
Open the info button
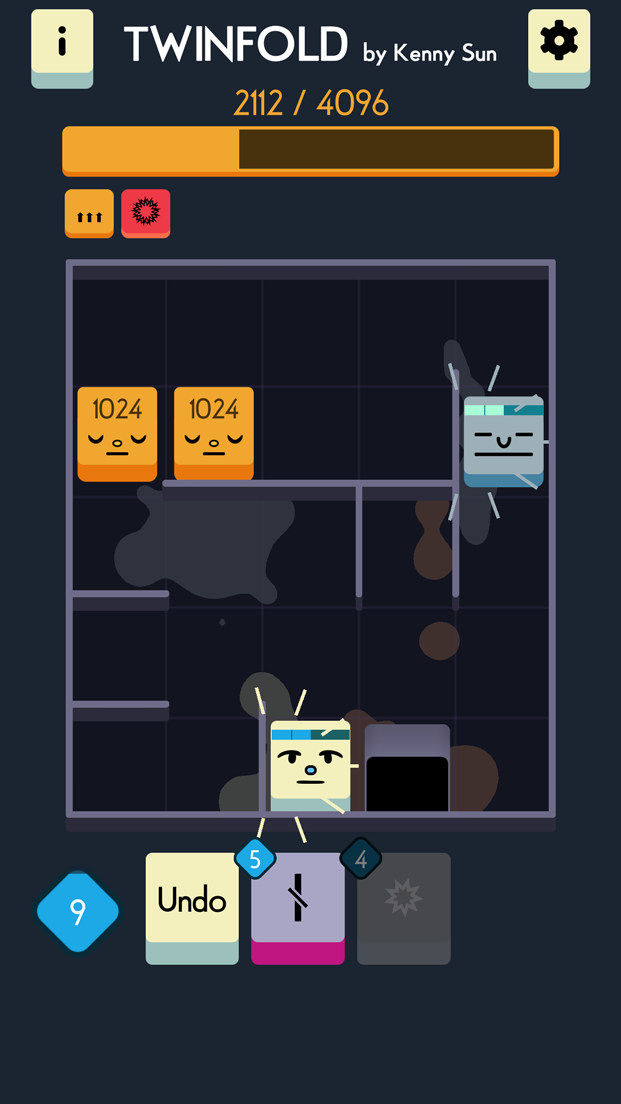[x=62, y=43]
